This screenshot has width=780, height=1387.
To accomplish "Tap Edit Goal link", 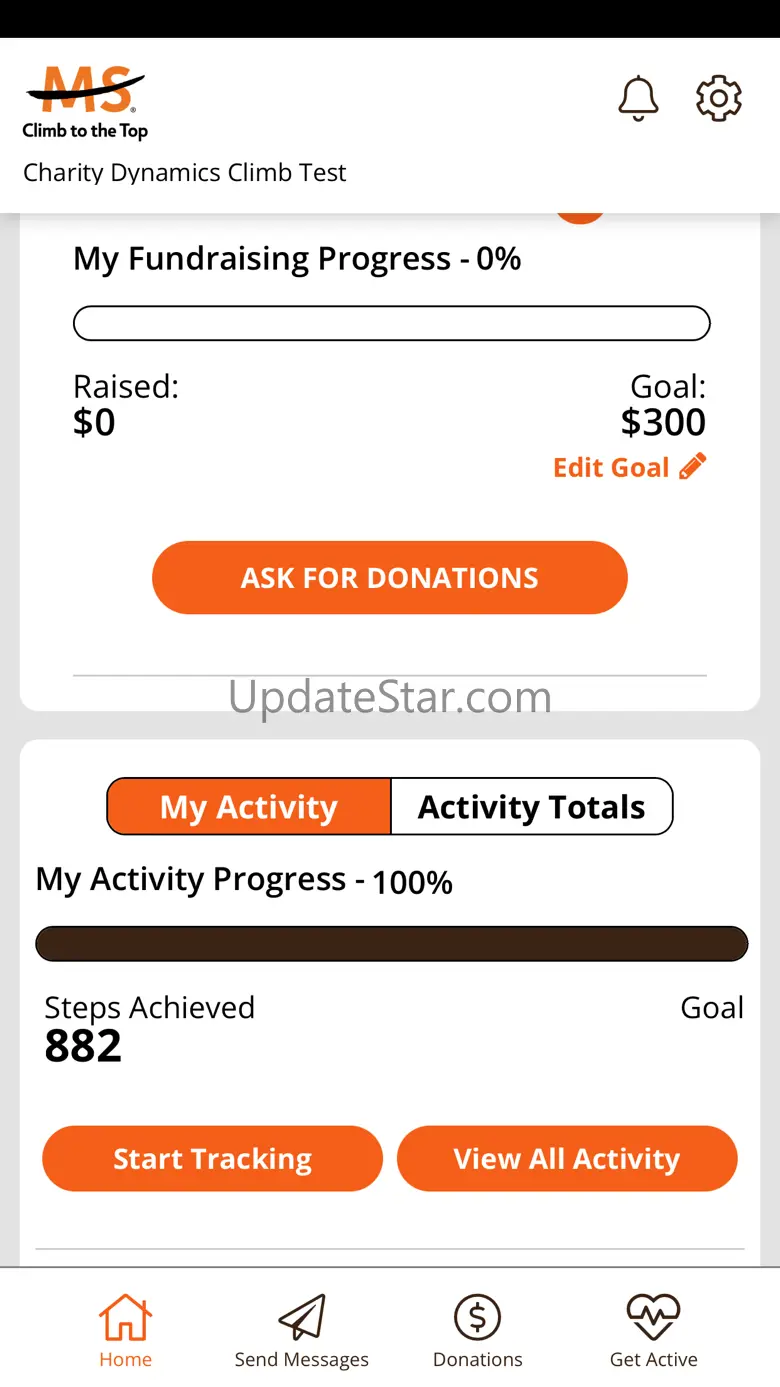I will pyautogui.click(x=630, y=467).
